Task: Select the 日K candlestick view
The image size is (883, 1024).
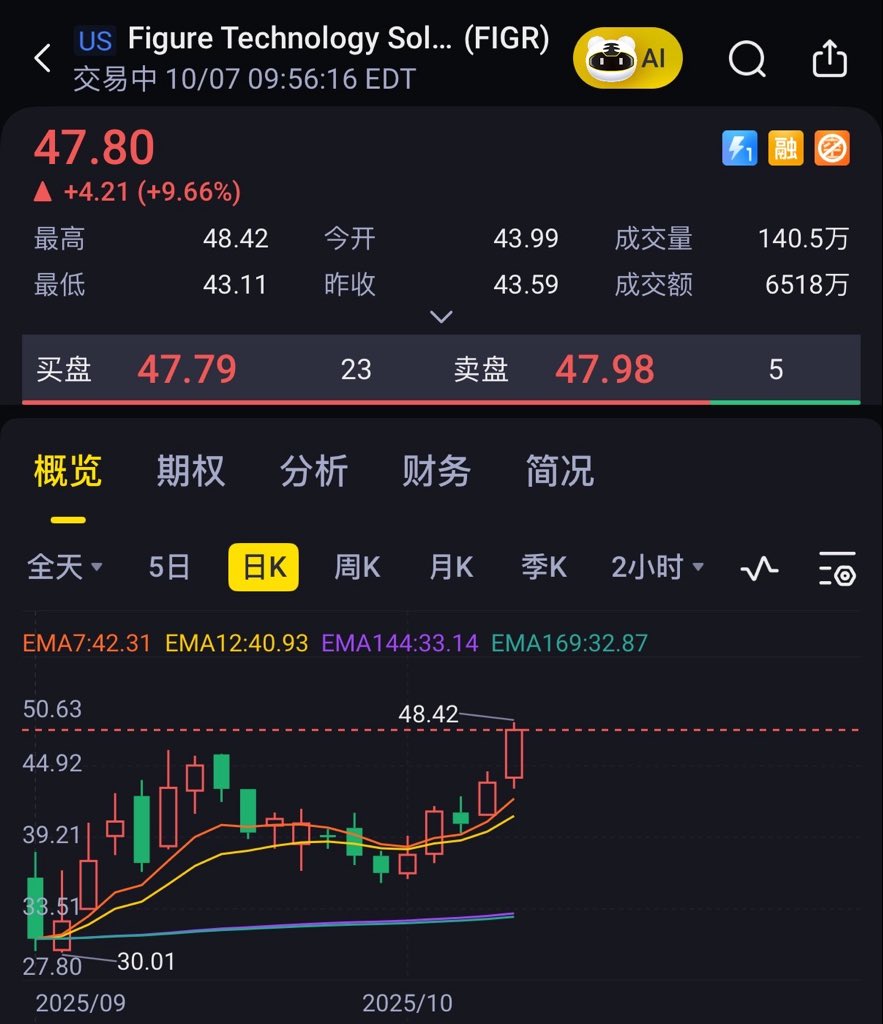Action: [x=264, y=568]
